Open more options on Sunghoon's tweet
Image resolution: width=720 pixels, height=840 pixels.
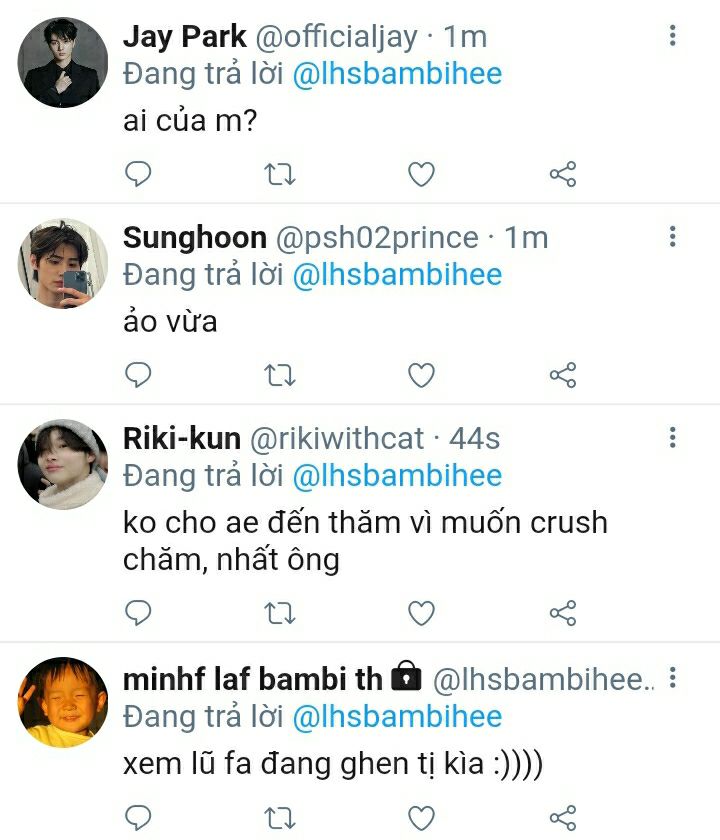tap(673, 237)
